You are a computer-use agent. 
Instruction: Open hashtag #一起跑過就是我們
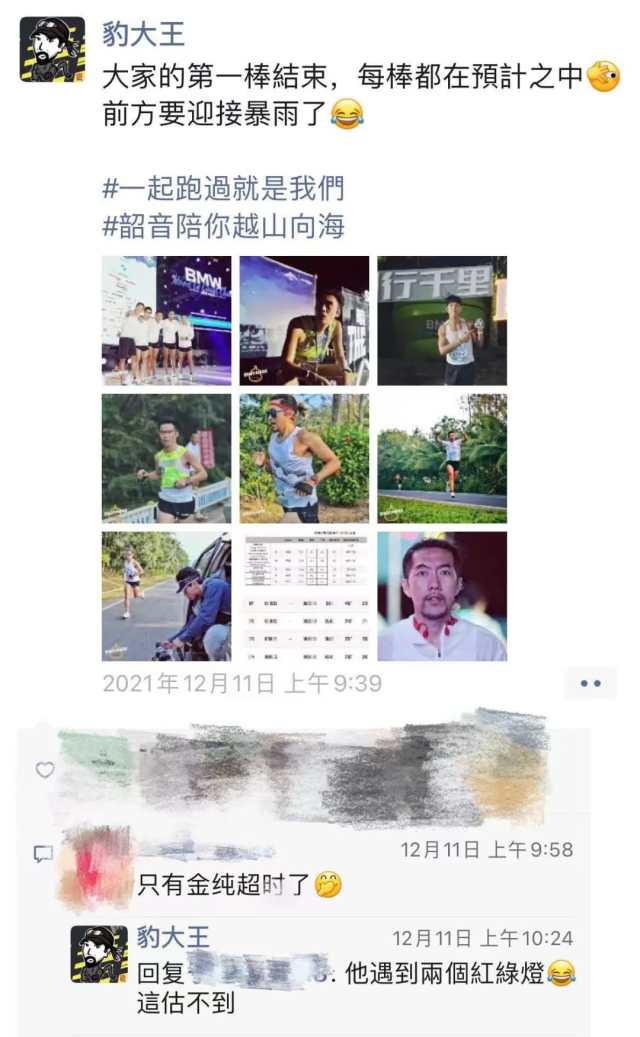tap(223, 187)
